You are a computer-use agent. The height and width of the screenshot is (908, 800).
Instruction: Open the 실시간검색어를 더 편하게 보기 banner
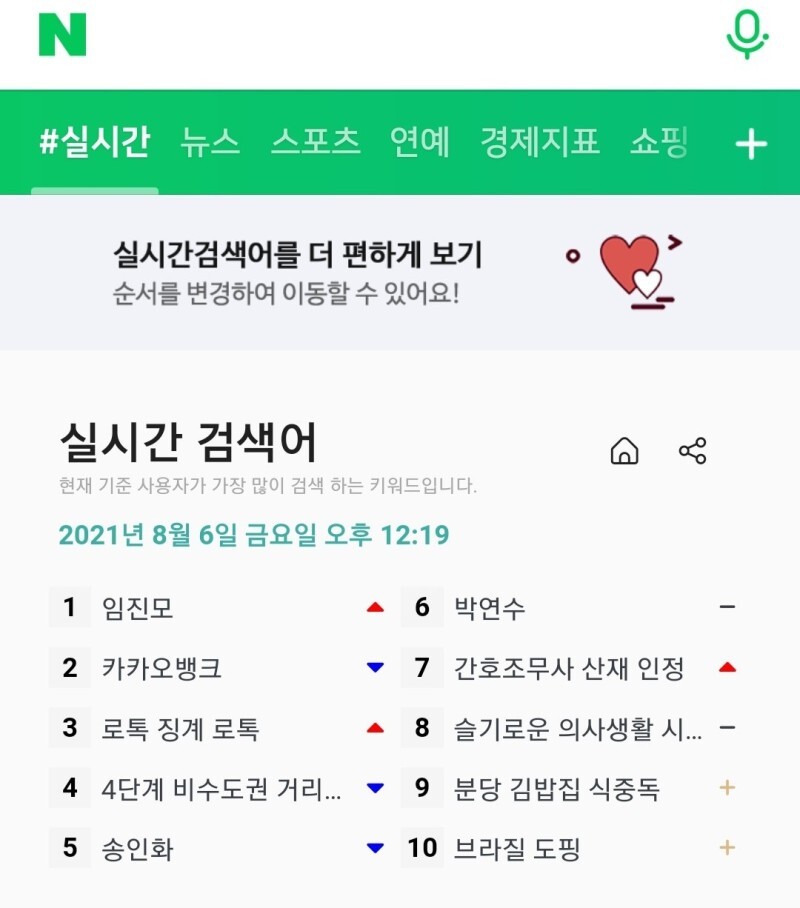(400, 272)
